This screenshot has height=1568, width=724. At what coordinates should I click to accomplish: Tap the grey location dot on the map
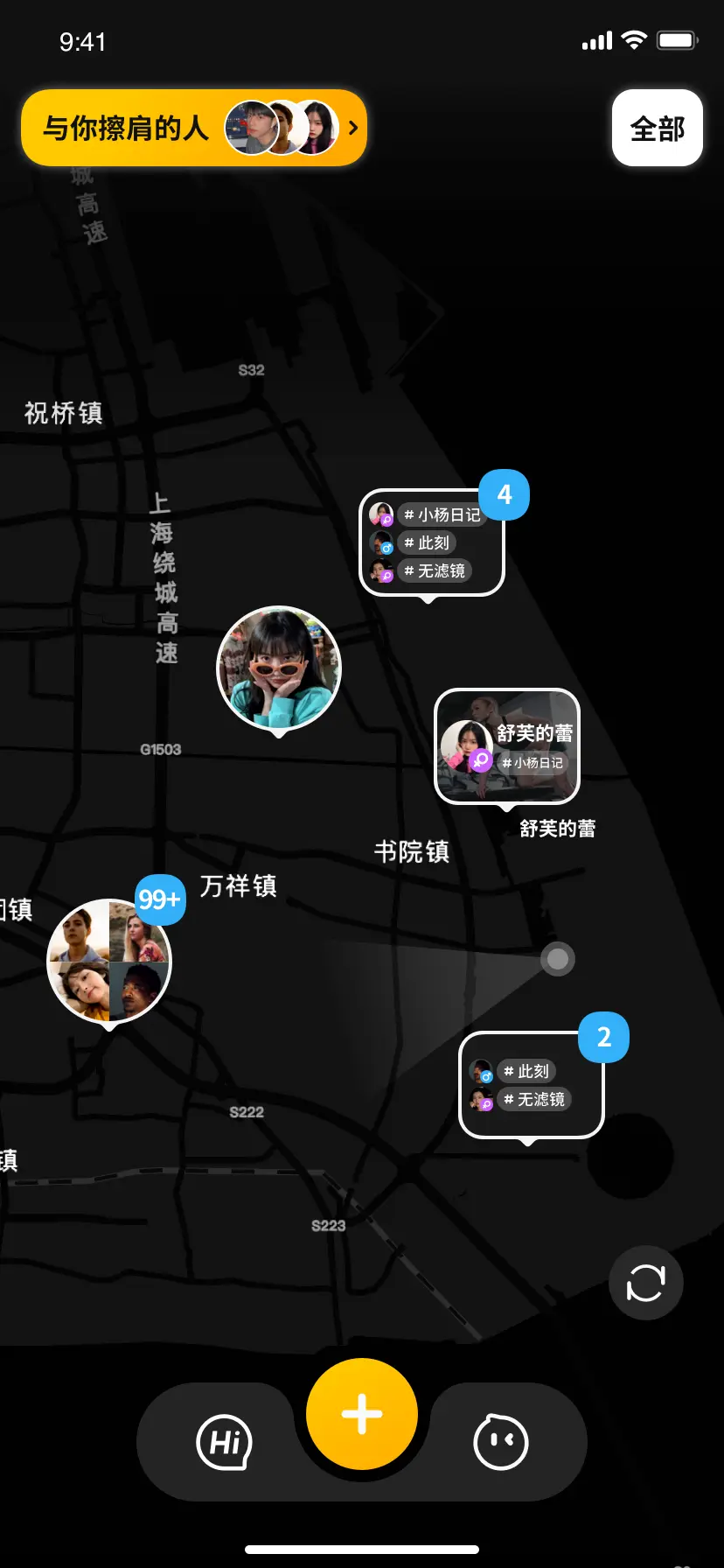[x=557, y=959]
